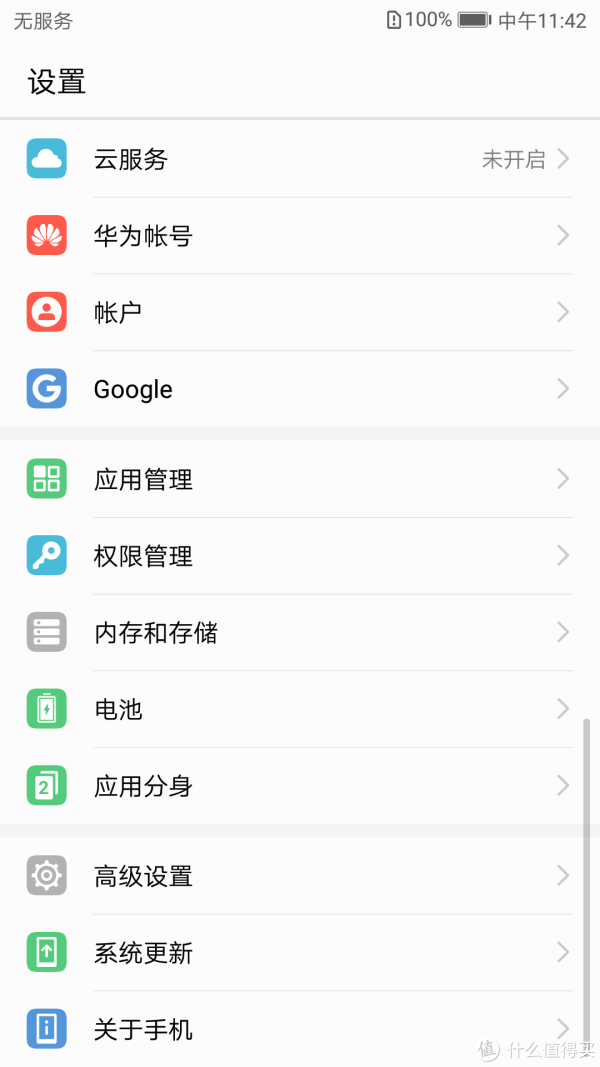The height and width of the screenshot is (1067, 600).
Task: Open Google settings
Action: (300, 389)
